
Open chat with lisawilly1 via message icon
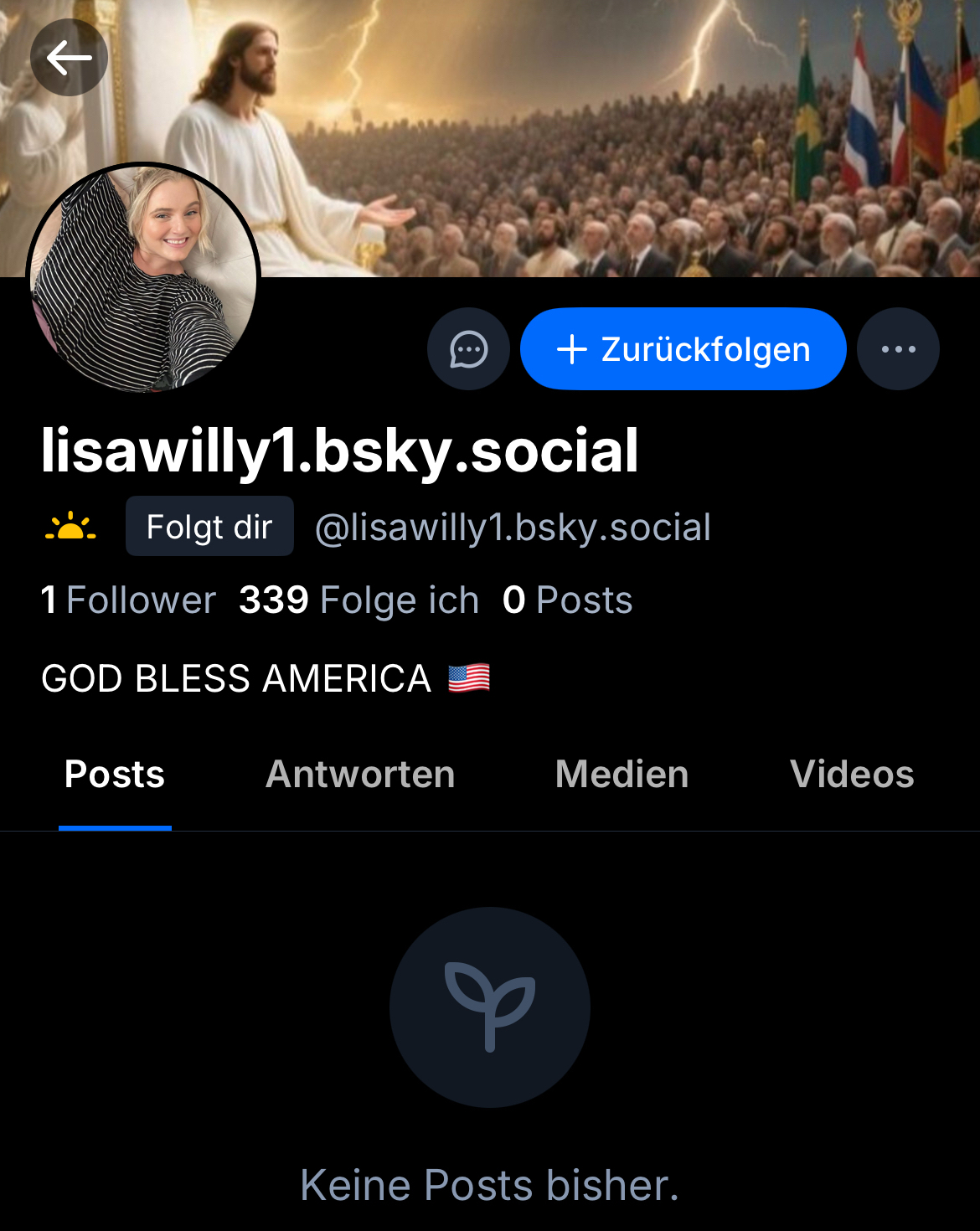468,349
